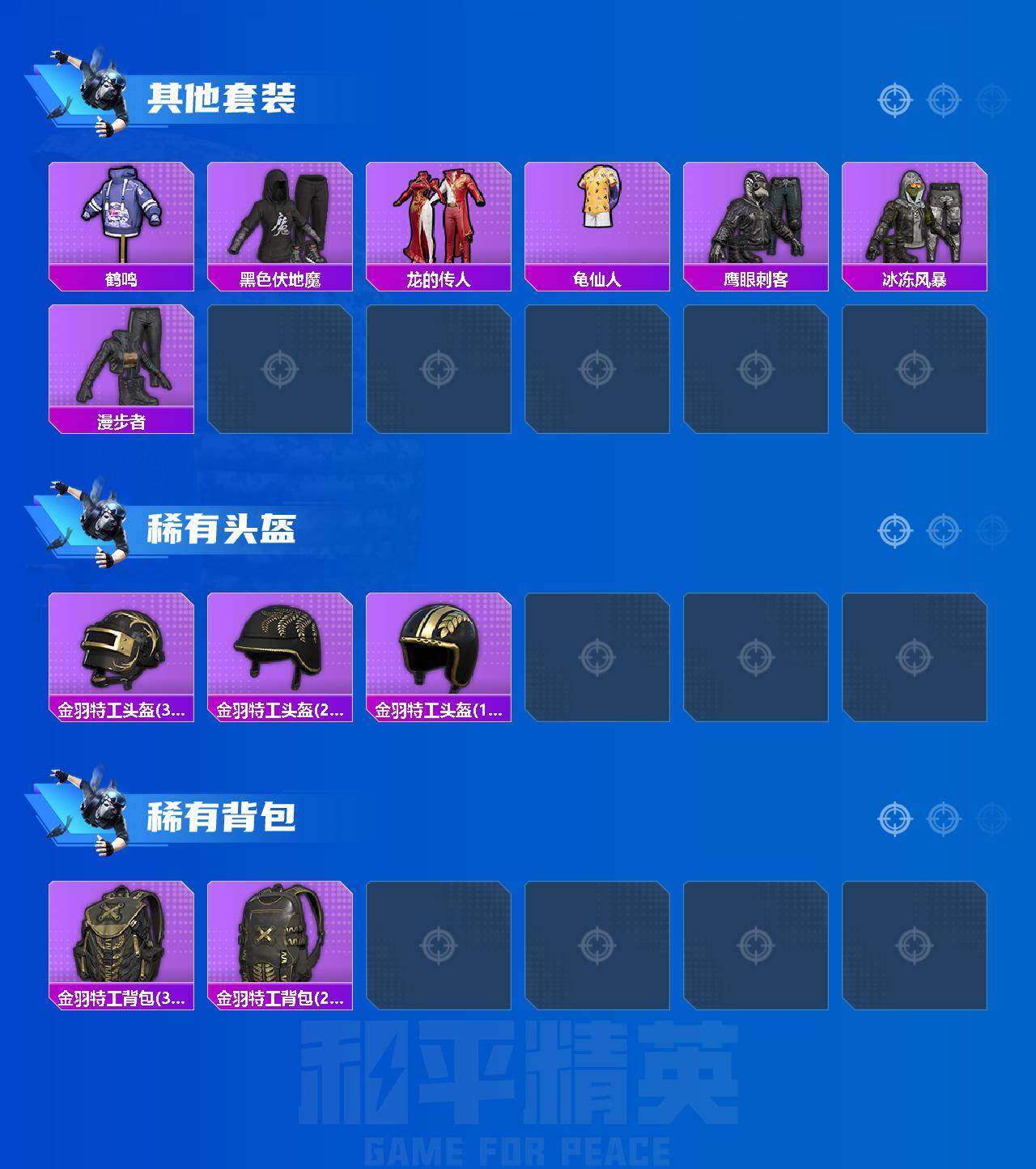Click the first crosshair icon beside 其他套装

(x=894, y=100)
